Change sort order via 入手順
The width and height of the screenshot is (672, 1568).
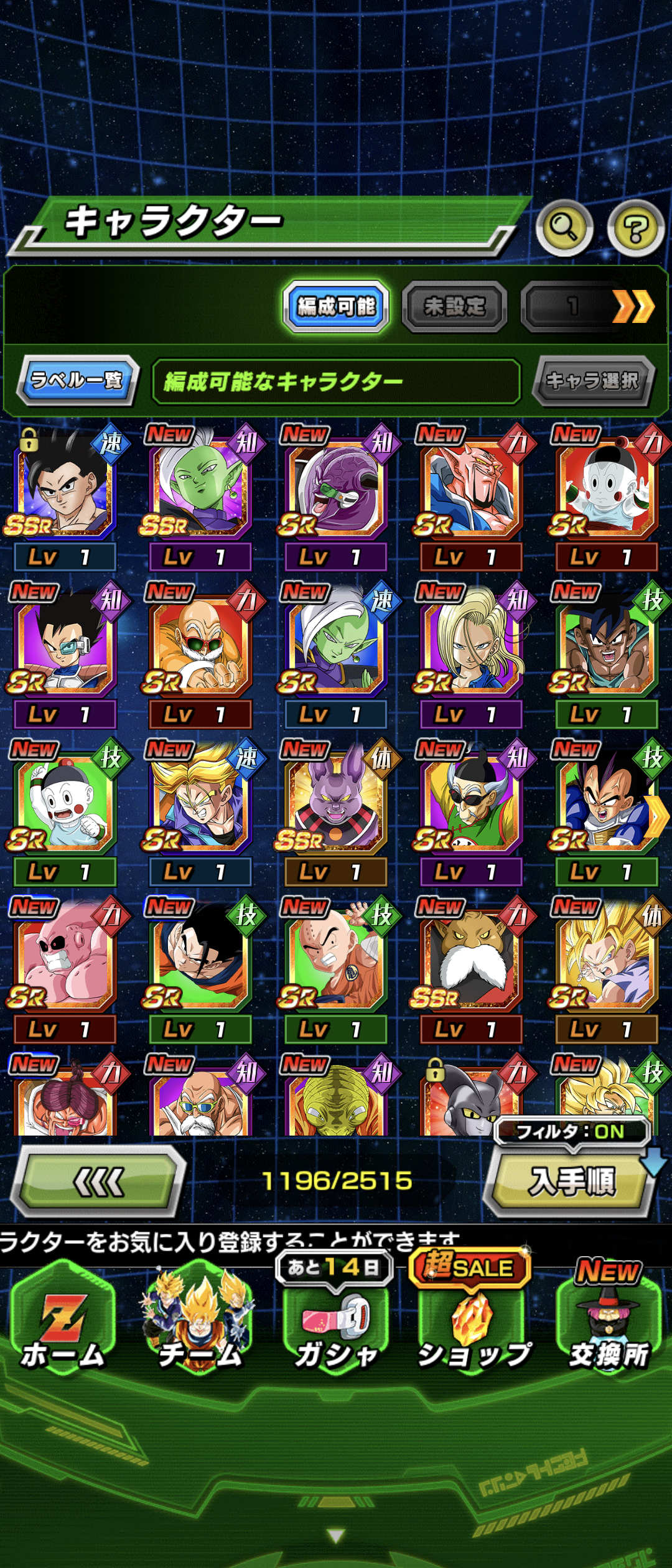pyautogui.click(x=571, y=1181)
